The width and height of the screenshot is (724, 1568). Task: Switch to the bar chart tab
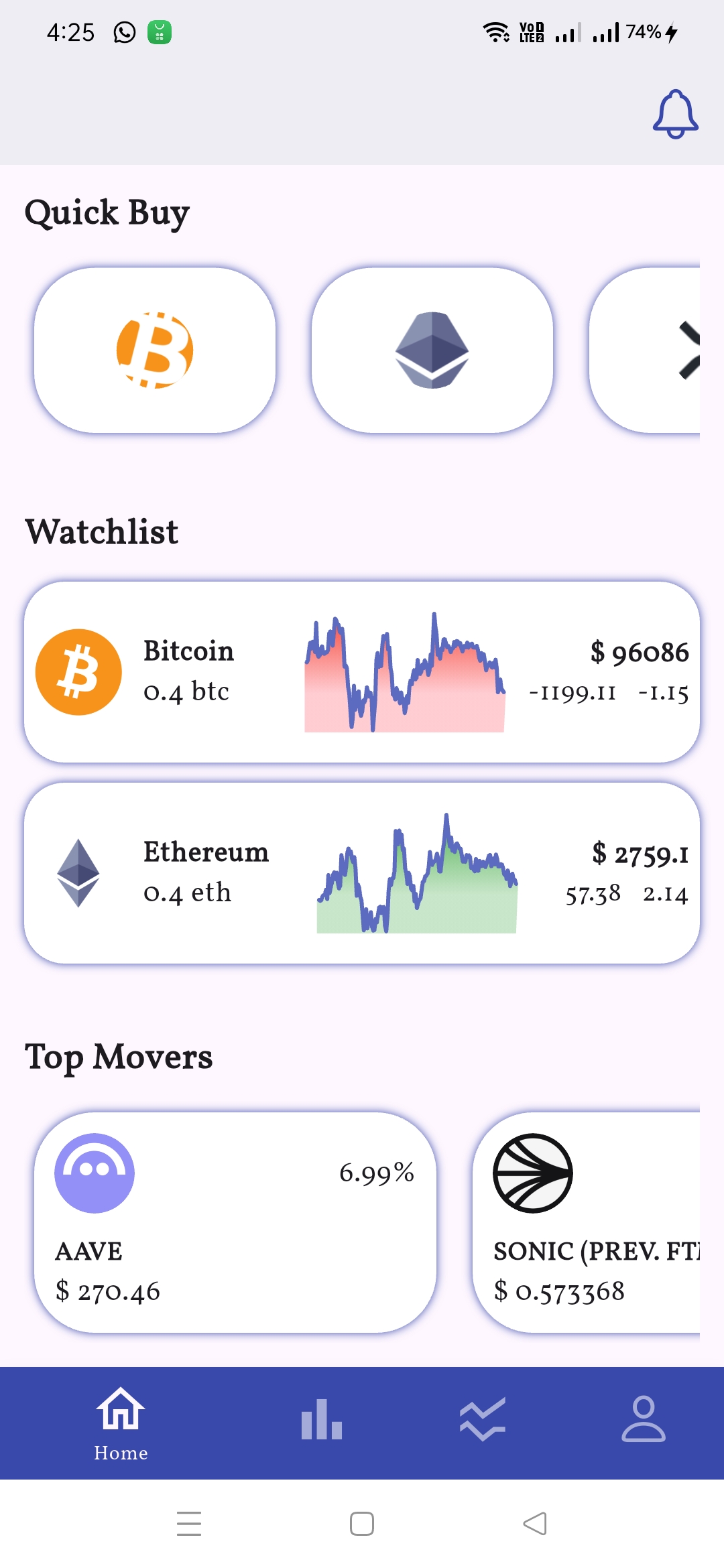[x=322, y=1419]
